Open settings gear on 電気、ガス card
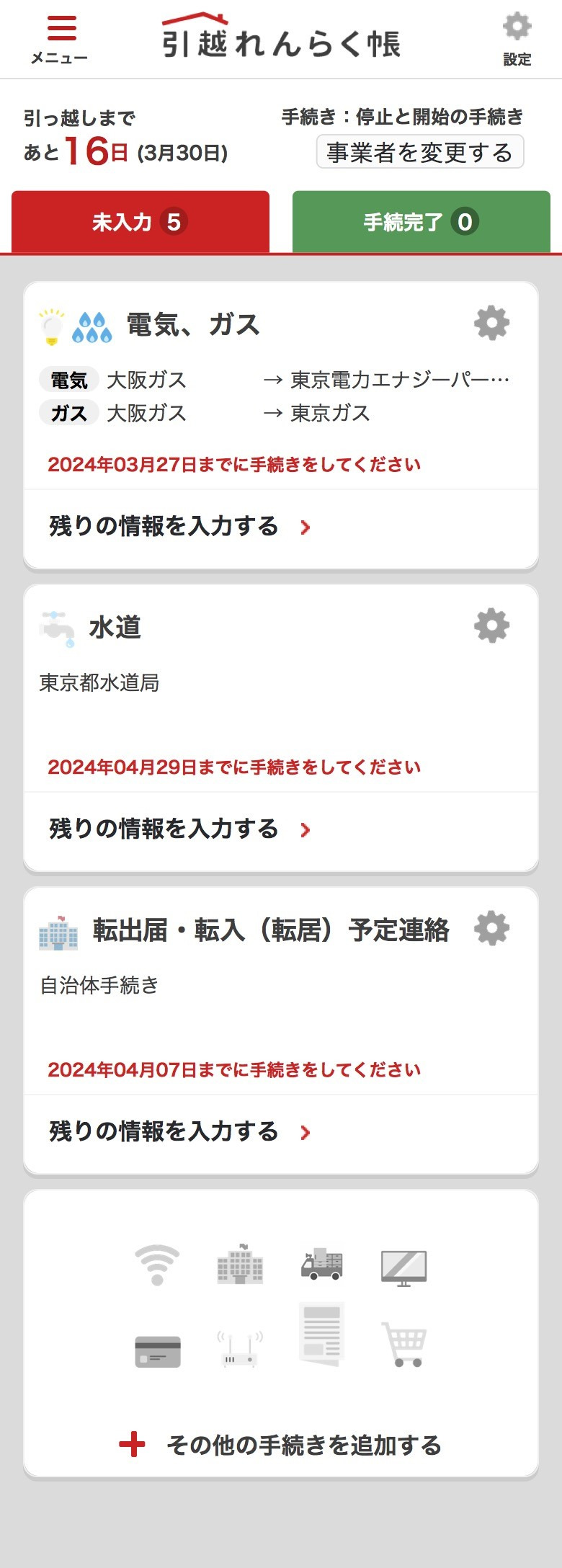562x1568 pixels. pyautogui.click(x=491, y=323)
